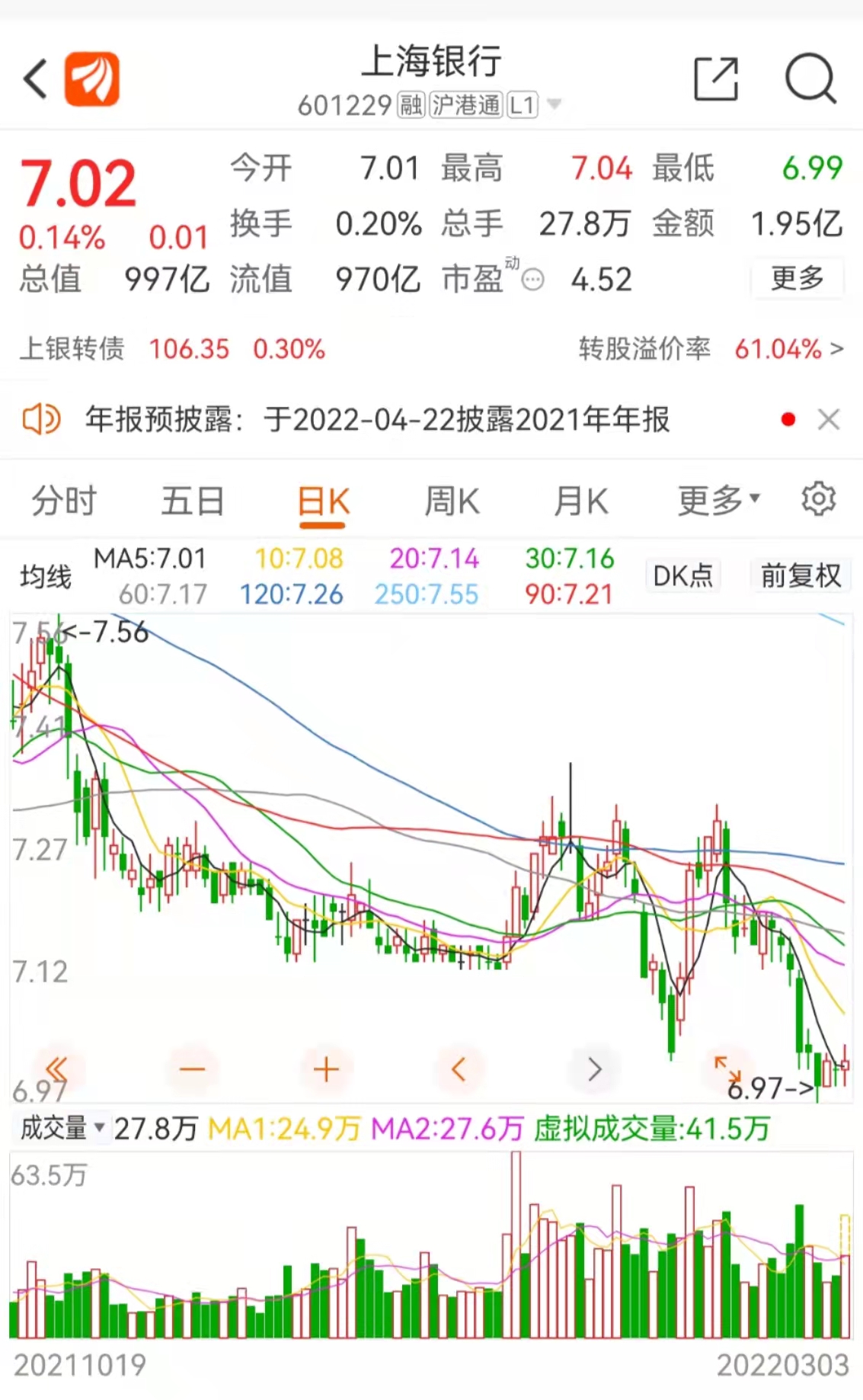This screenshot has width=863, height=1400.
Task: Open the 更多 chart-type dropdown
Action: [717, 499]
